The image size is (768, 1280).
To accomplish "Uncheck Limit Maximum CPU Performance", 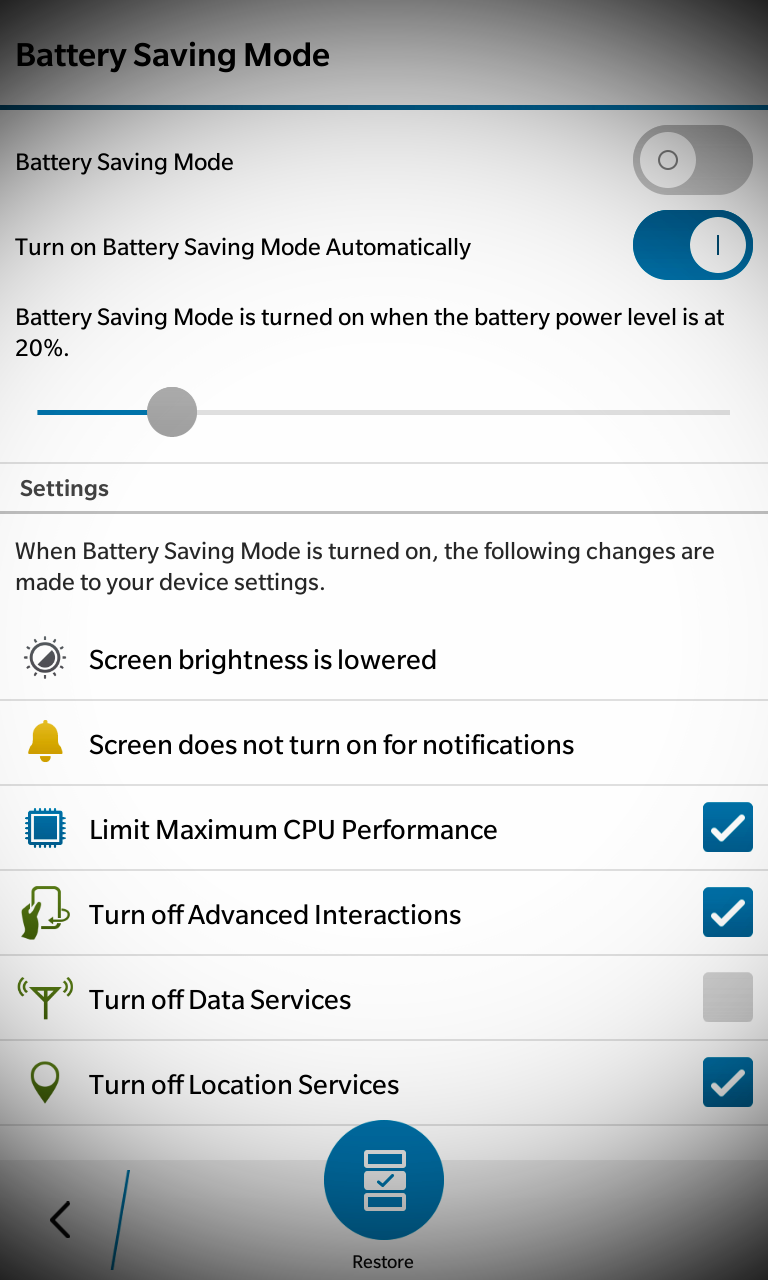I will tap(727, 828).
